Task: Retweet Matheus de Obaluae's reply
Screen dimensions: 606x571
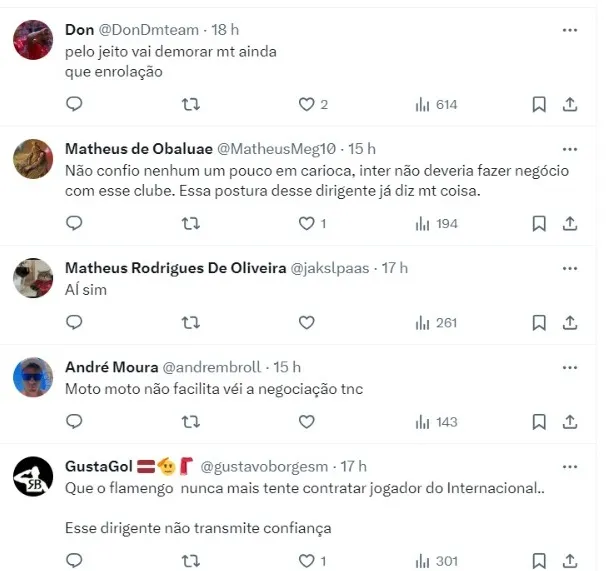Action: point(190,223)
